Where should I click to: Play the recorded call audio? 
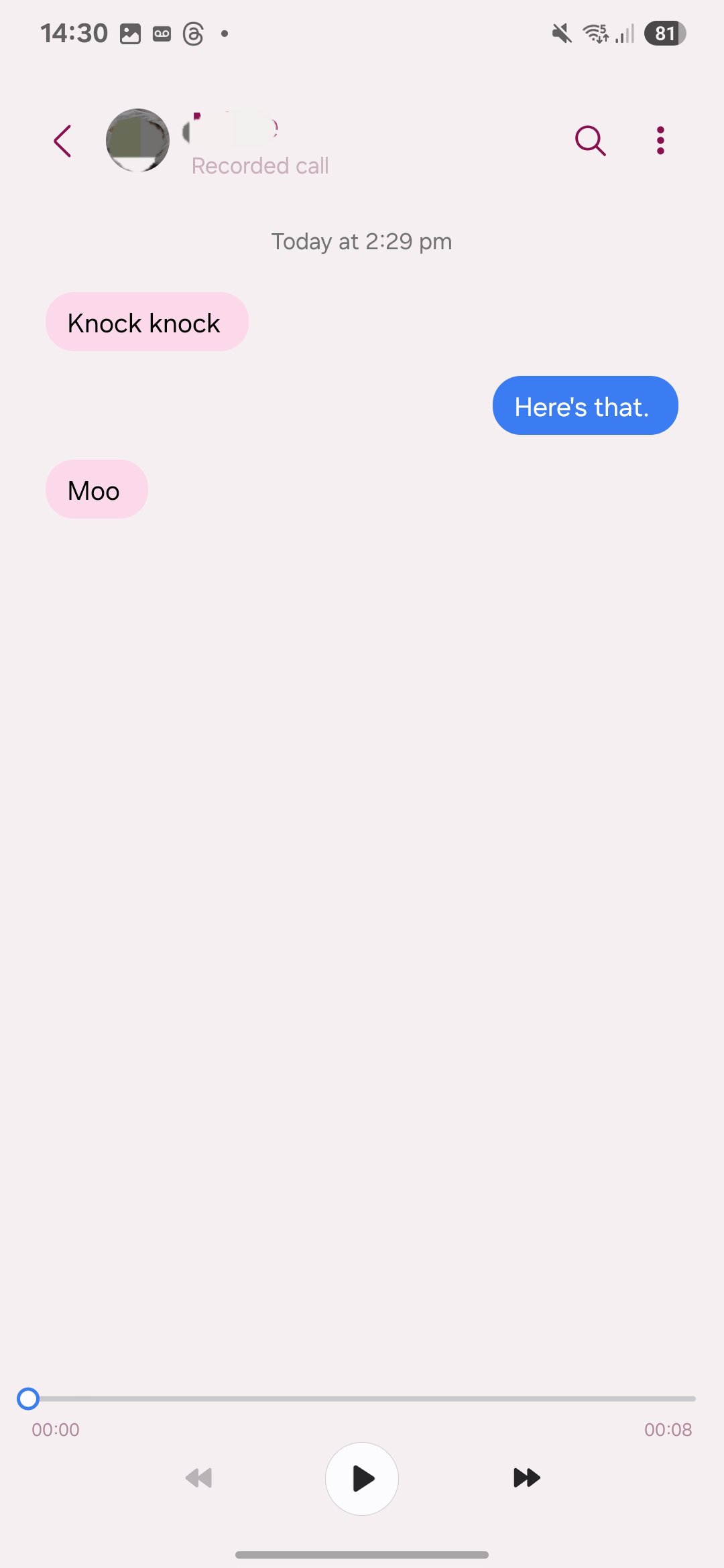click(x=362, y=1478)
